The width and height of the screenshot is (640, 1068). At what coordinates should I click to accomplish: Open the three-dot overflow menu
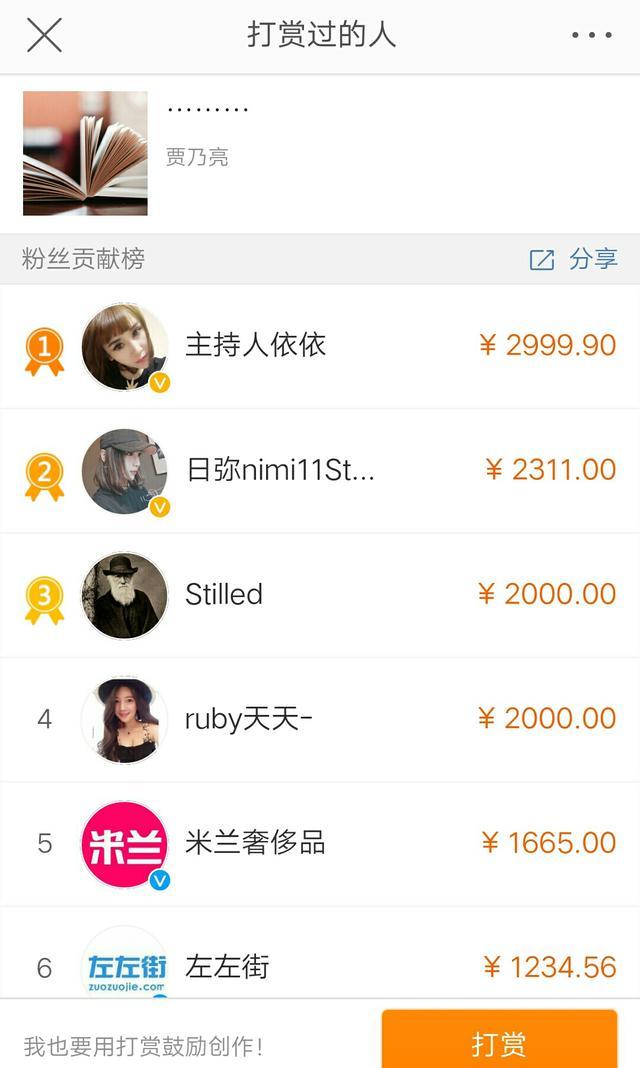tap(591, 35)
